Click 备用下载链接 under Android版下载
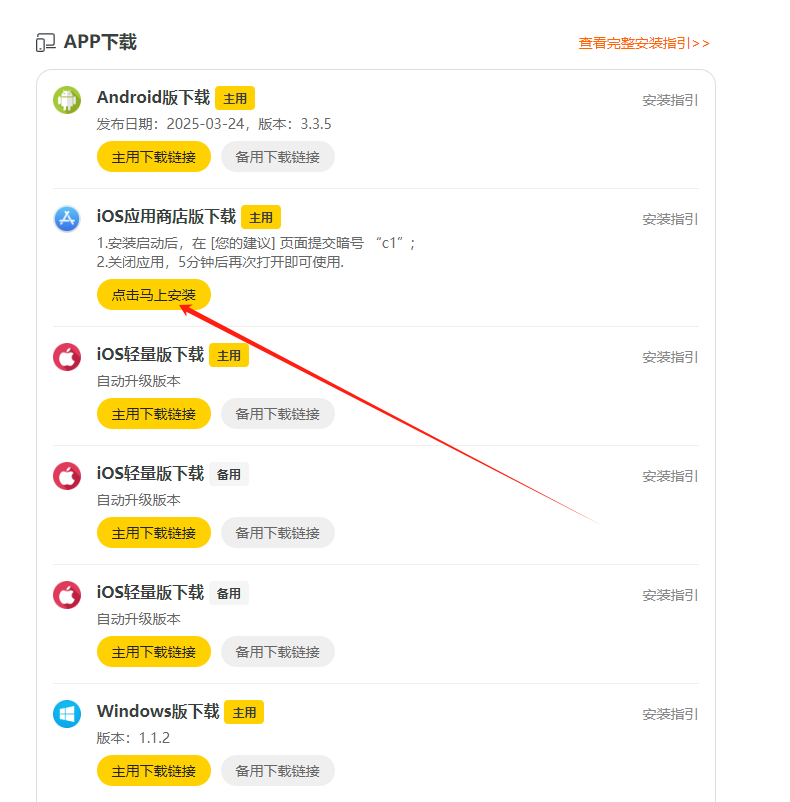 coord(277,156)
